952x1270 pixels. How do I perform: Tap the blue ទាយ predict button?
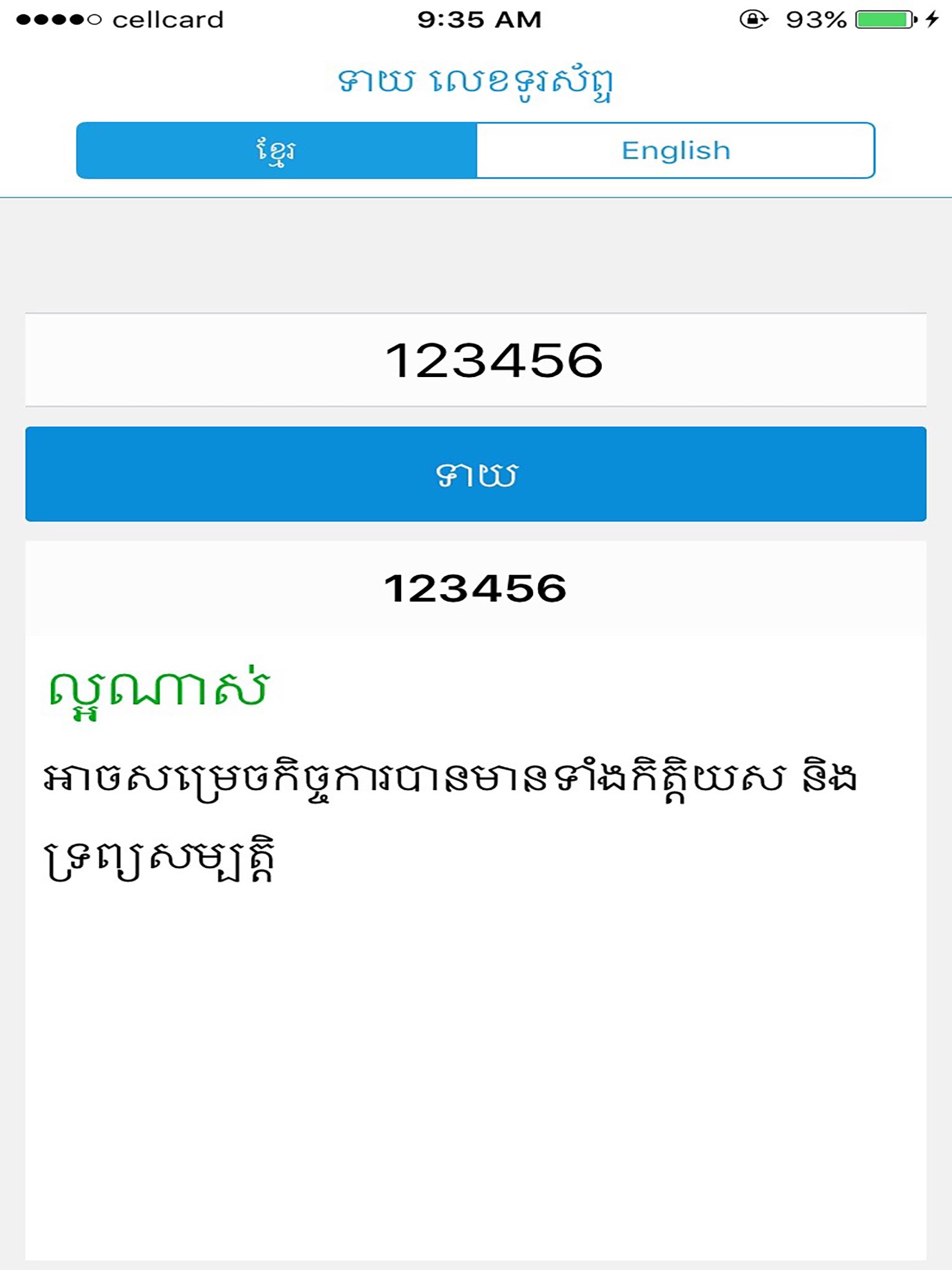[x=476, y=474]
